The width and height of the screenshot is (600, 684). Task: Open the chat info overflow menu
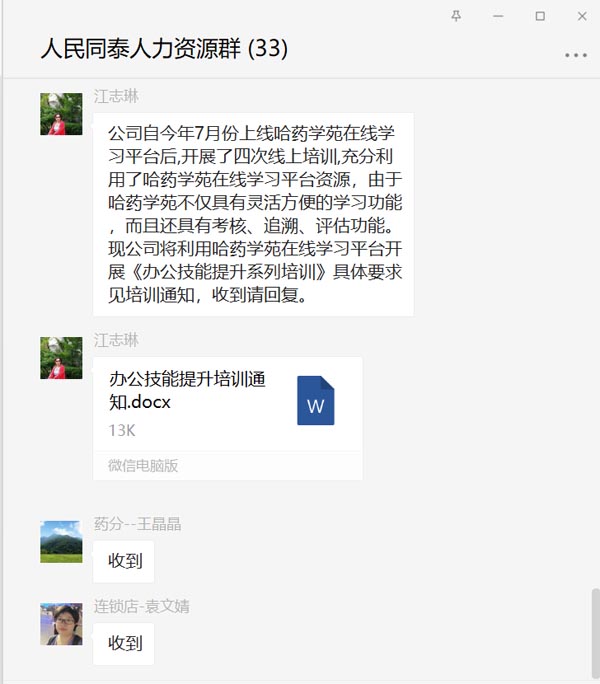pyautogui.click(x=575, y=55)
